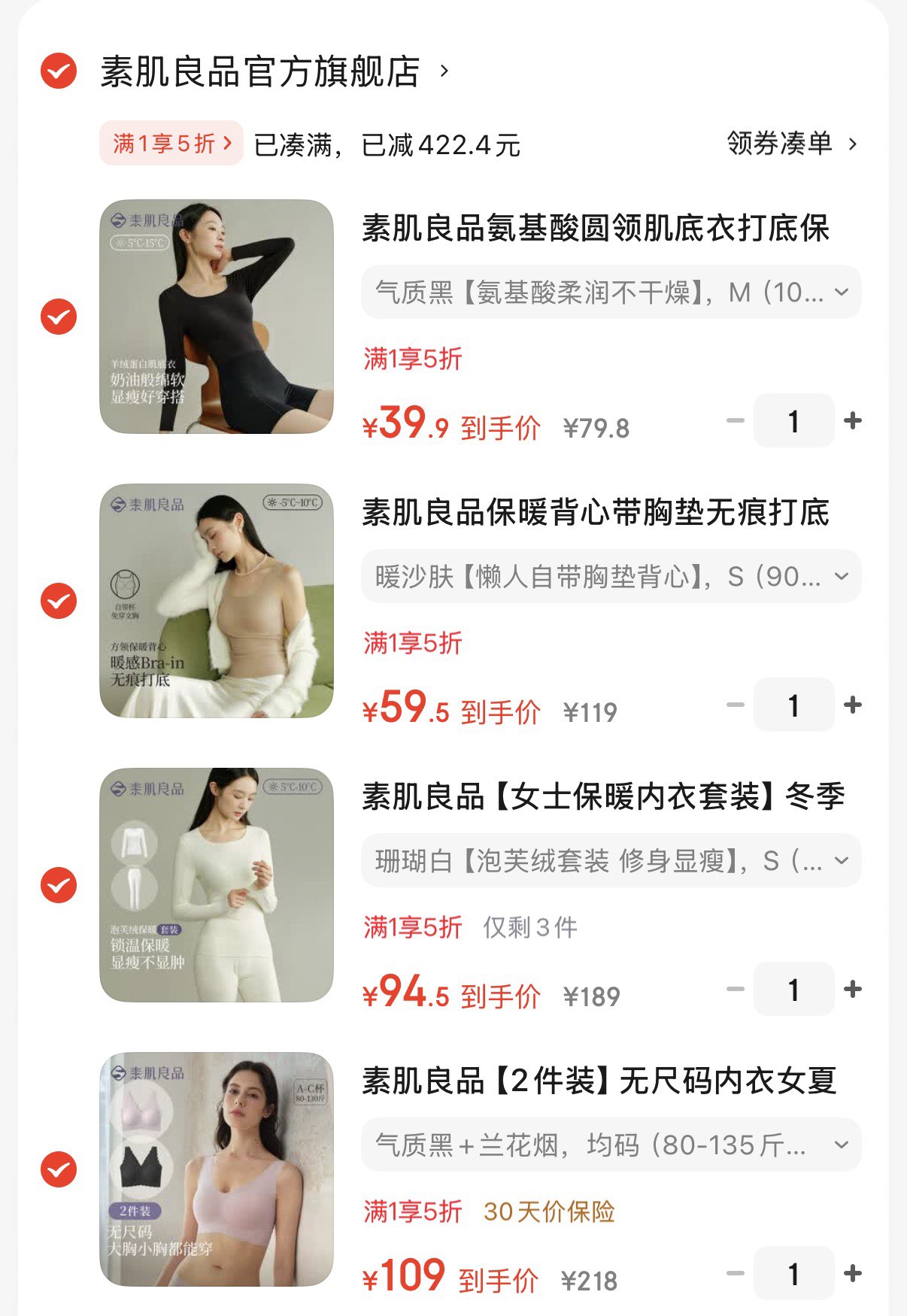The image size is (907, 1316).
Task: Increase quantity of the ¥109 item
Action: pos(852,1273)
